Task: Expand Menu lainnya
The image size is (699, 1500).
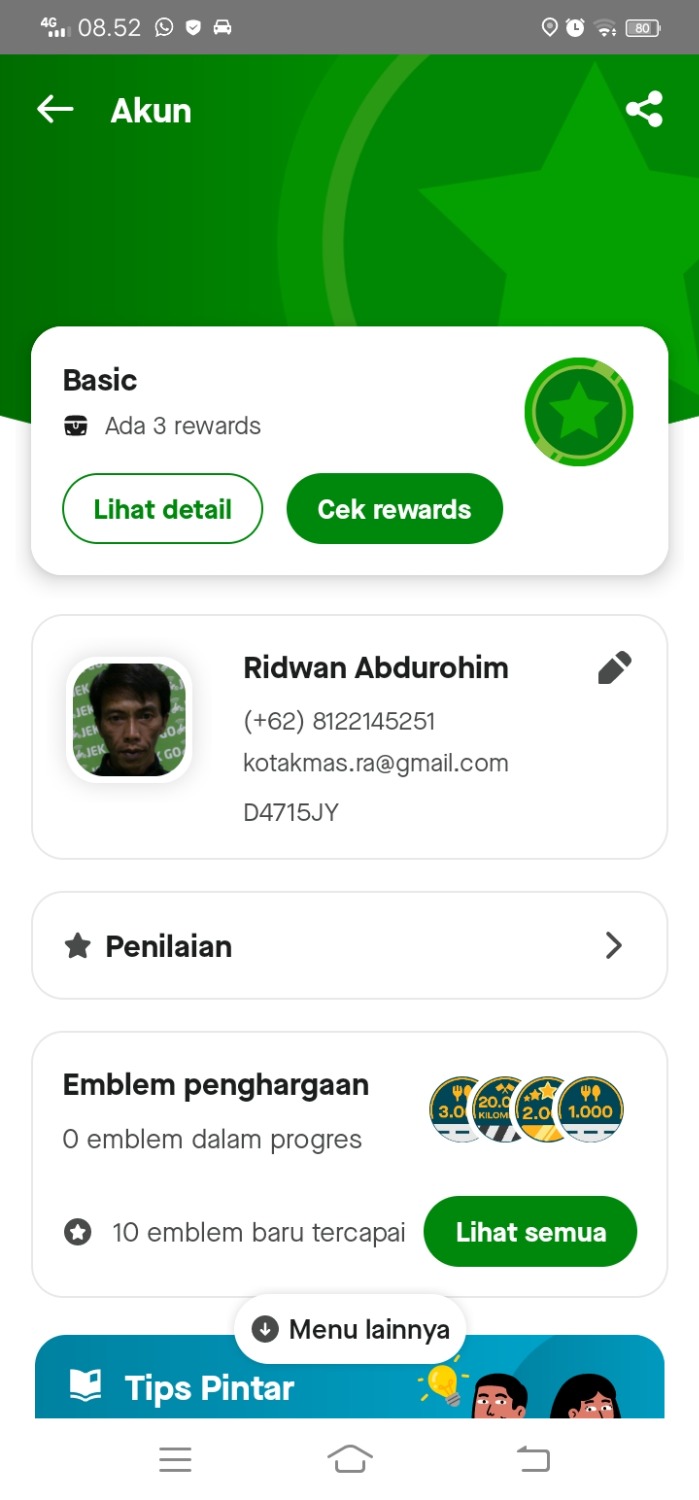Action: click(350, 1329)
